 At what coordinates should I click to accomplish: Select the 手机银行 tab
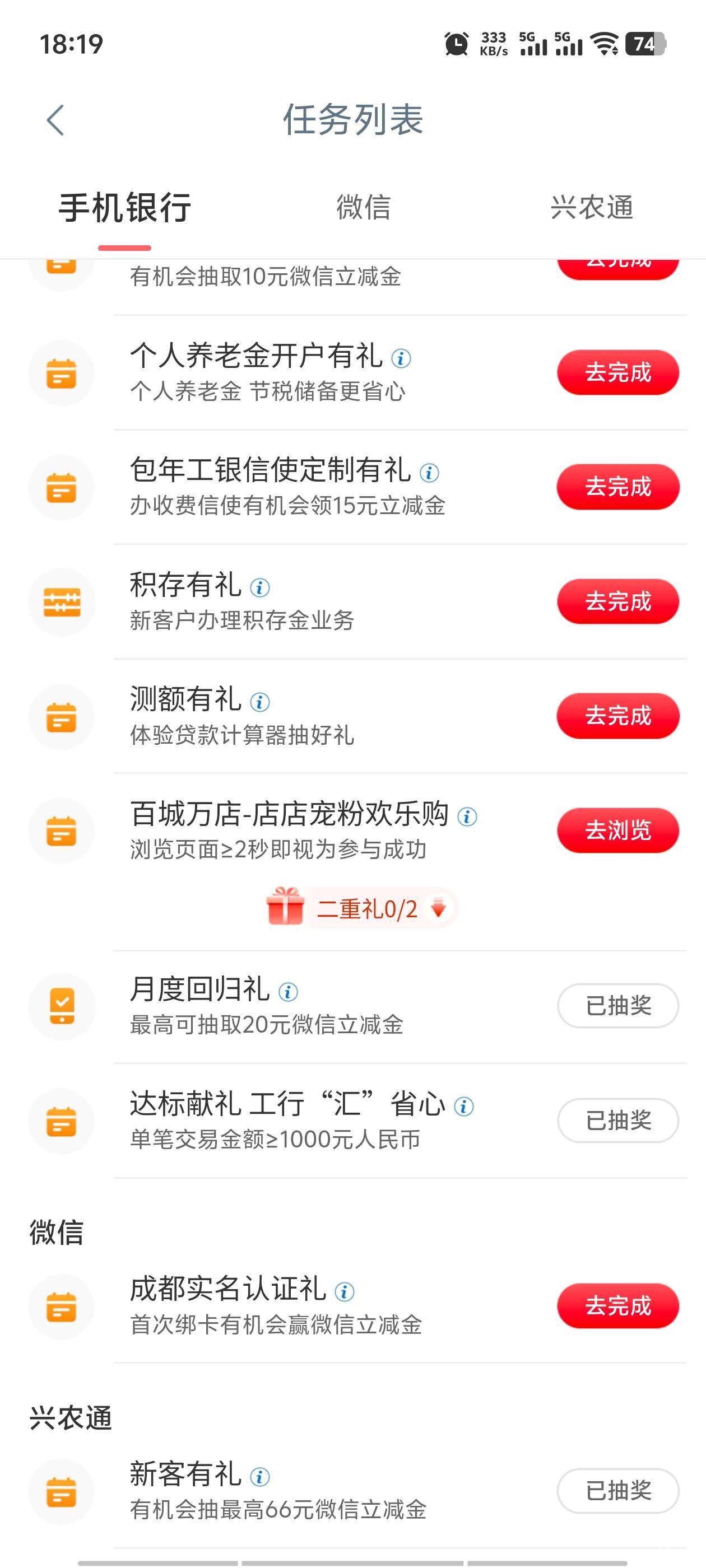pyautogui.click(x=125, y=207)
